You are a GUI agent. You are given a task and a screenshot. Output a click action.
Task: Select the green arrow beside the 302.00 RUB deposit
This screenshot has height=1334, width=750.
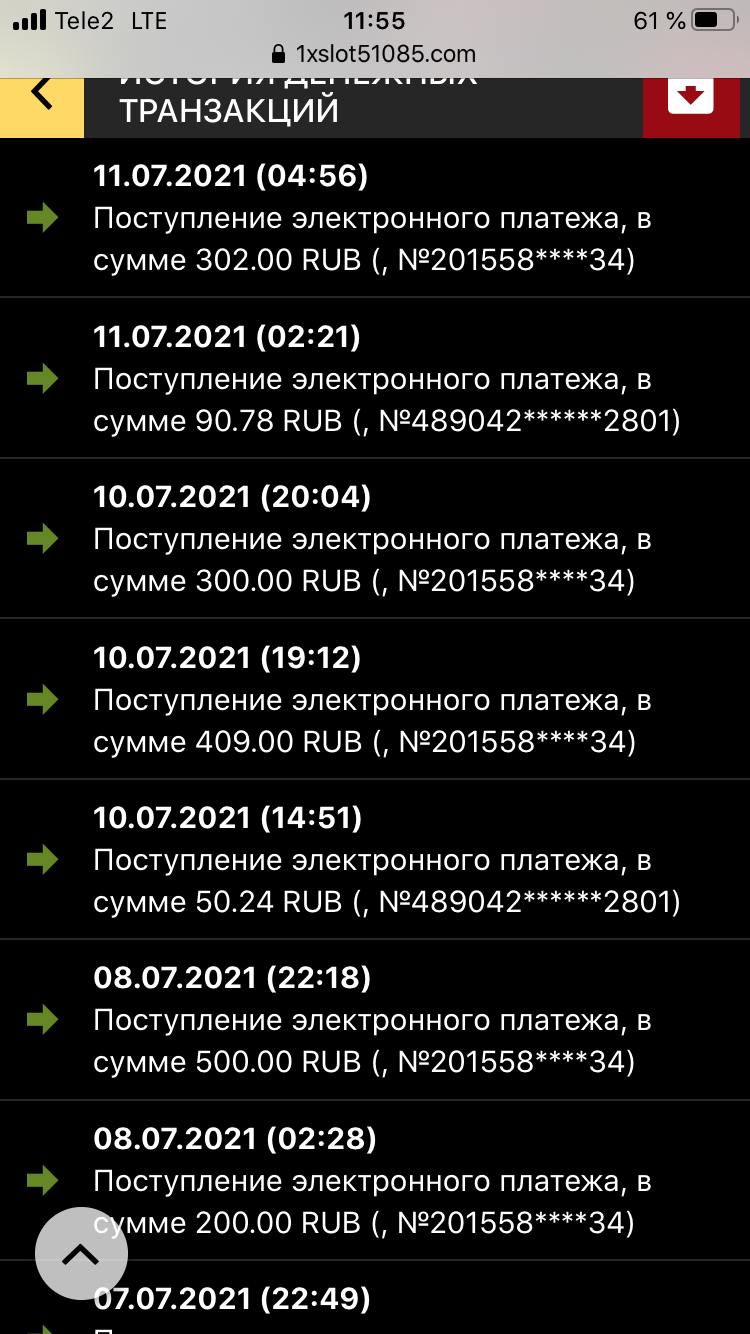41,218
